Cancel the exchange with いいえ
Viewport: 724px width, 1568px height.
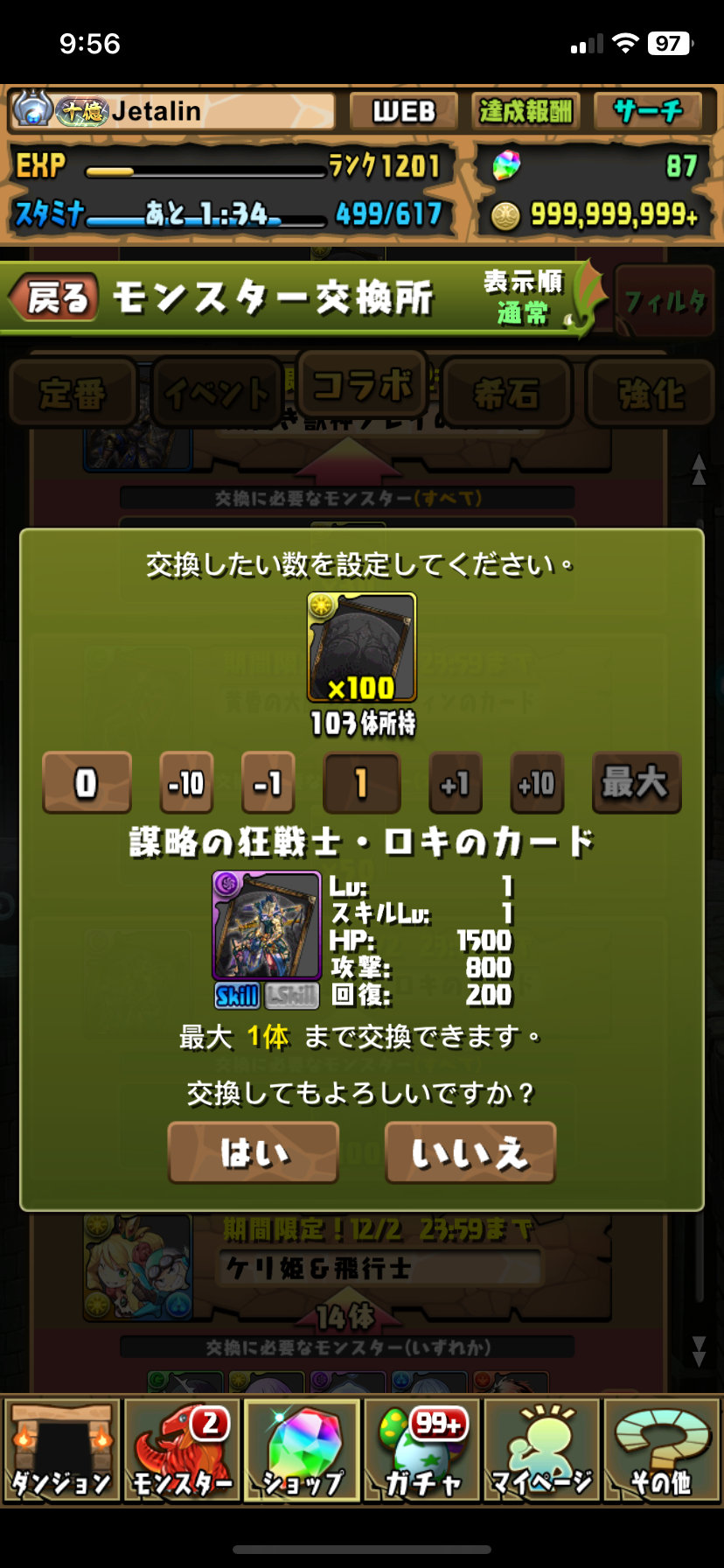coord(470,1152)
